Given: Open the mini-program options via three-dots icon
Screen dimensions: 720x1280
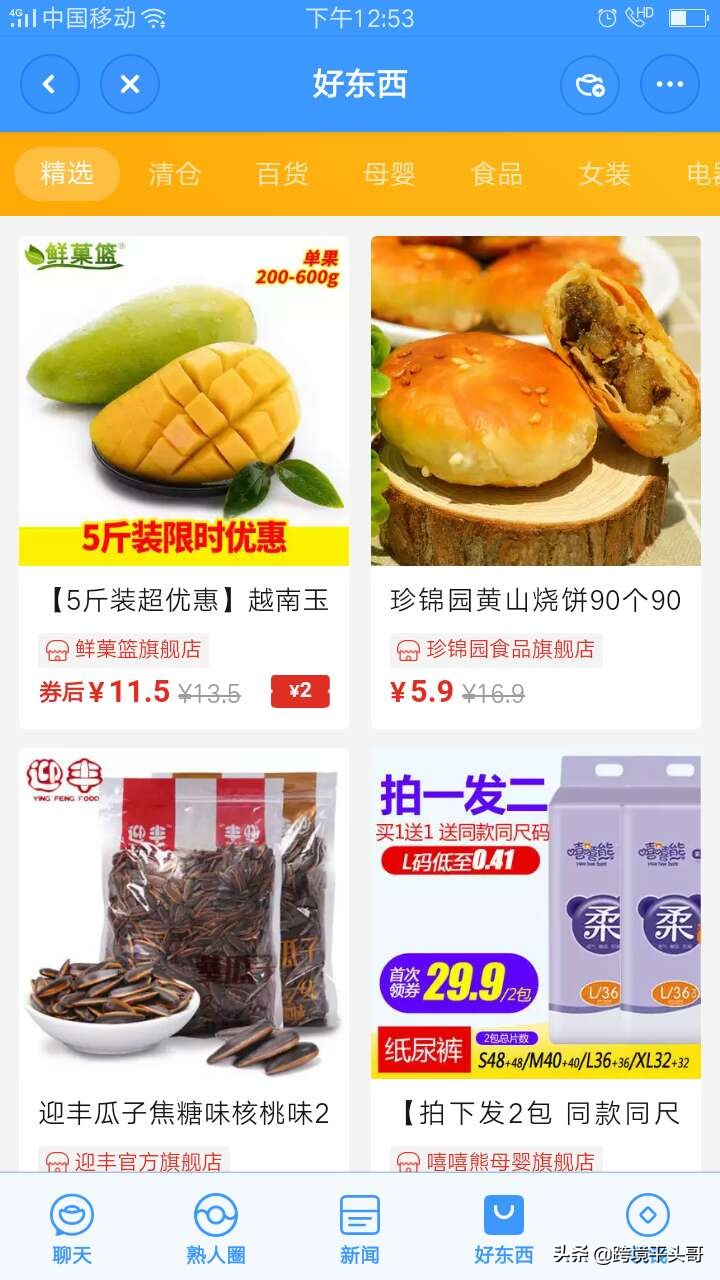Looking at the screenshot, I should point(669,84).
